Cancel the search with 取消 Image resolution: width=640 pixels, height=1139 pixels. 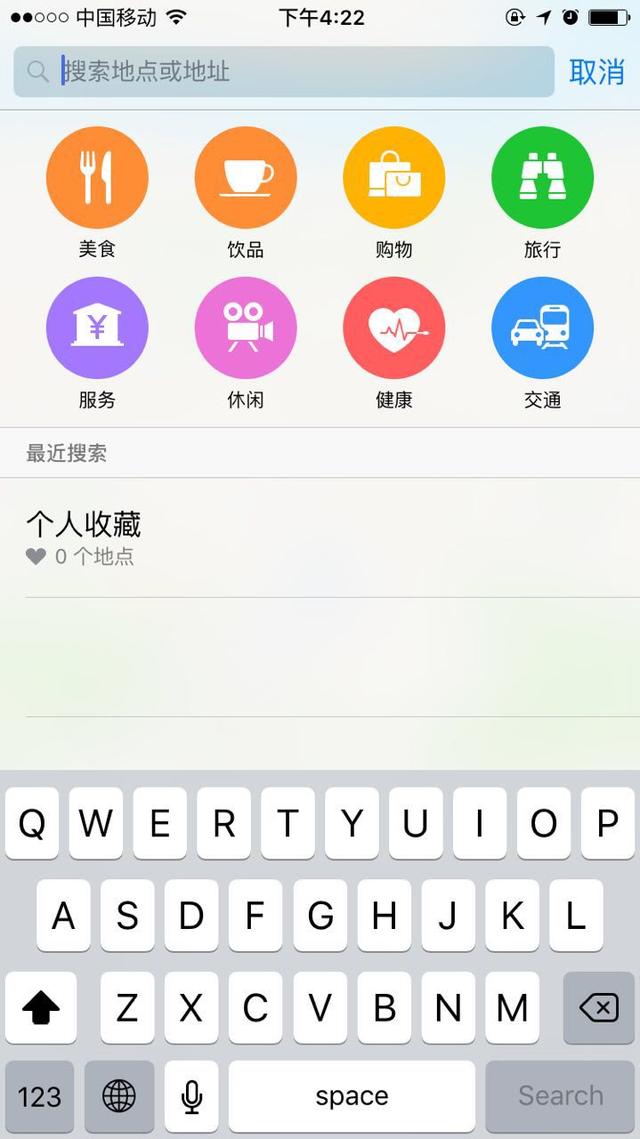pyautogui.click(x=596, y=72)
